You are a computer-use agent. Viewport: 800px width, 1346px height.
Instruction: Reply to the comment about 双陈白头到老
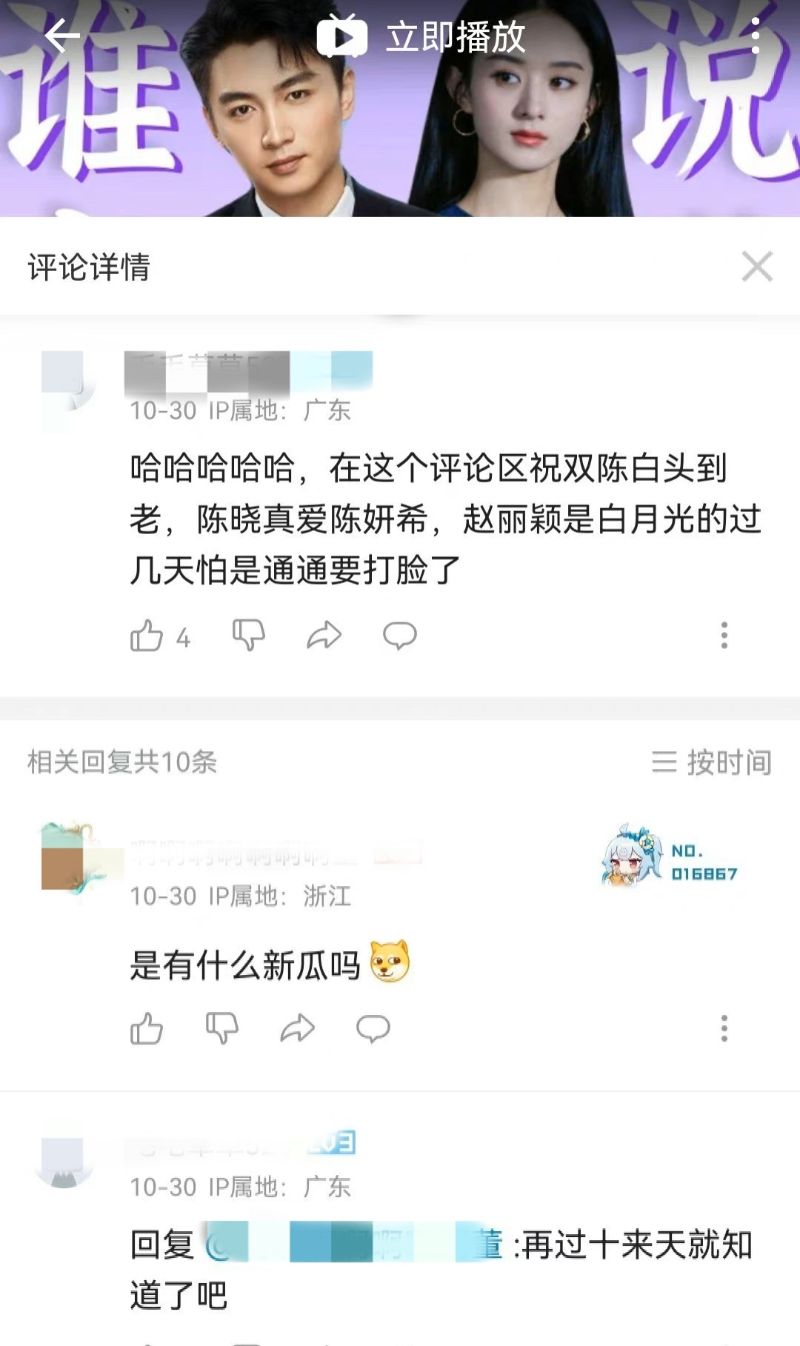coord(400,635)
